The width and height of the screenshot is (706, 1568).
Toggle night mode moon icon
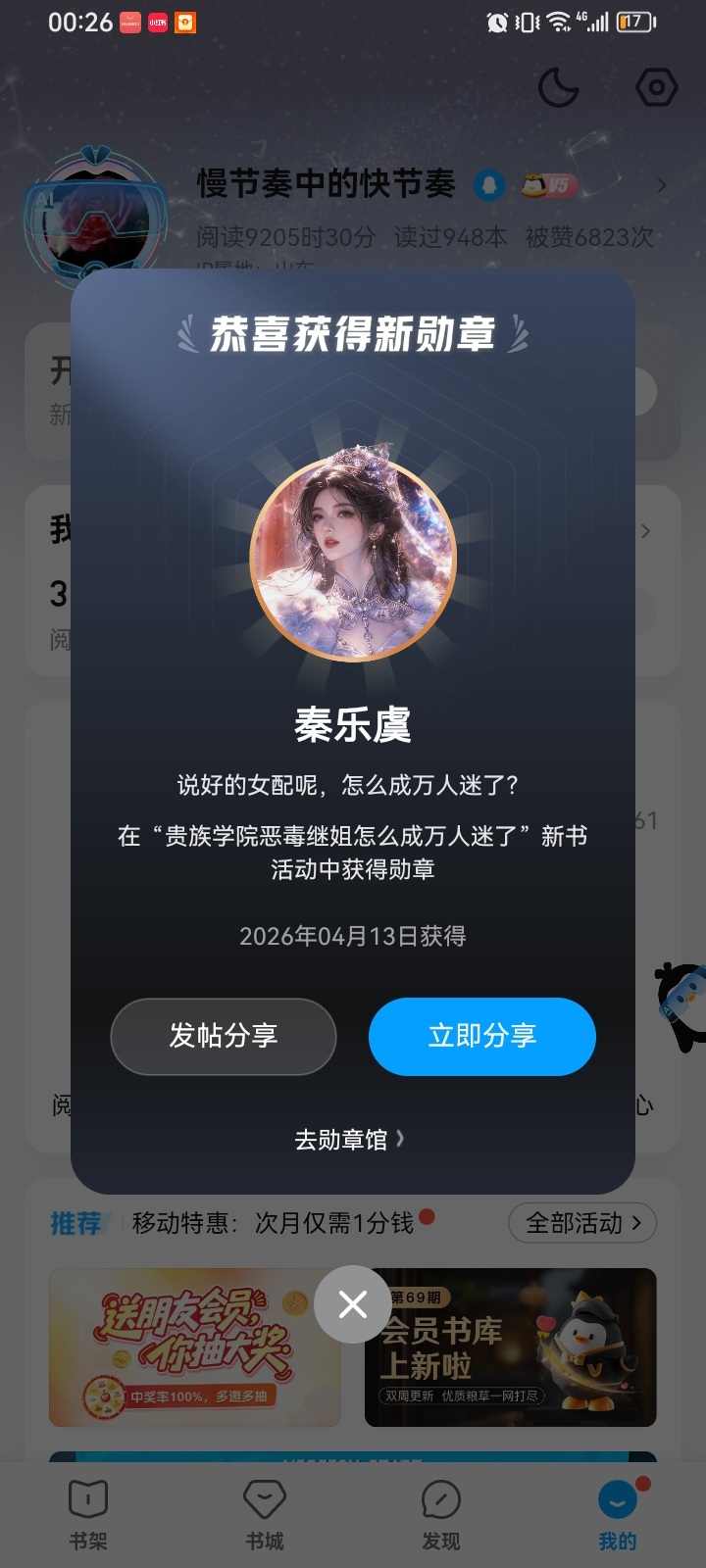(x=559, y=87)
